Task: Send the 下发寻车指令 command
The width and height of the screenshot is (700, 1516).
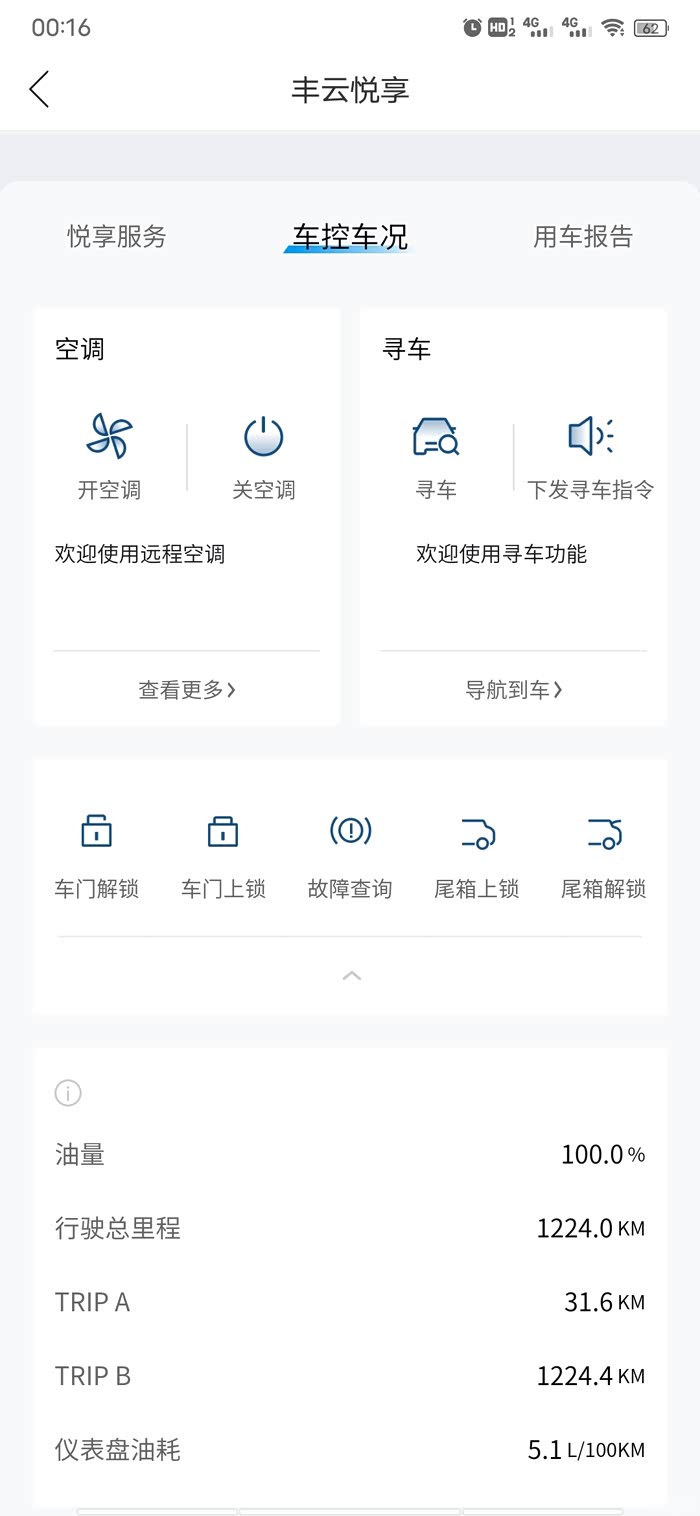Action: pos(590,456)
